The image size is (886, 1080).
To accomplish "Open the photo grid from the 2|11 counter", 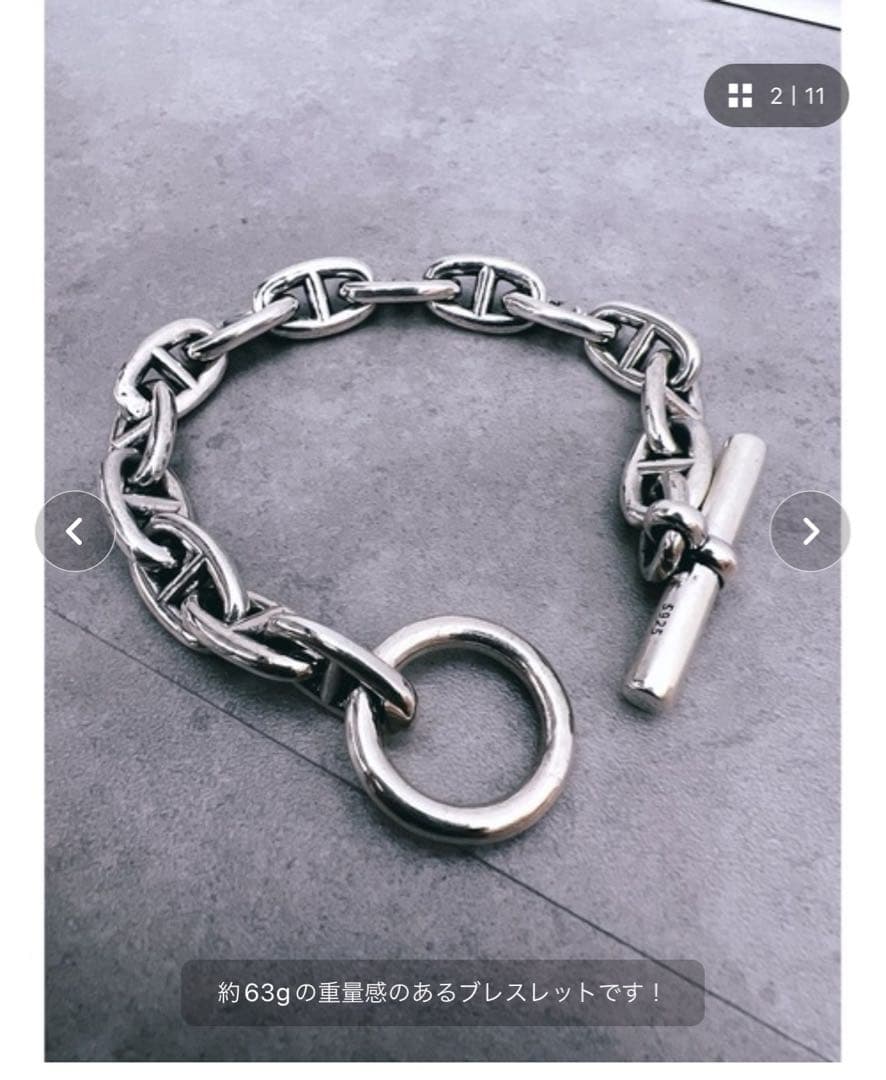I will (776, 96).
